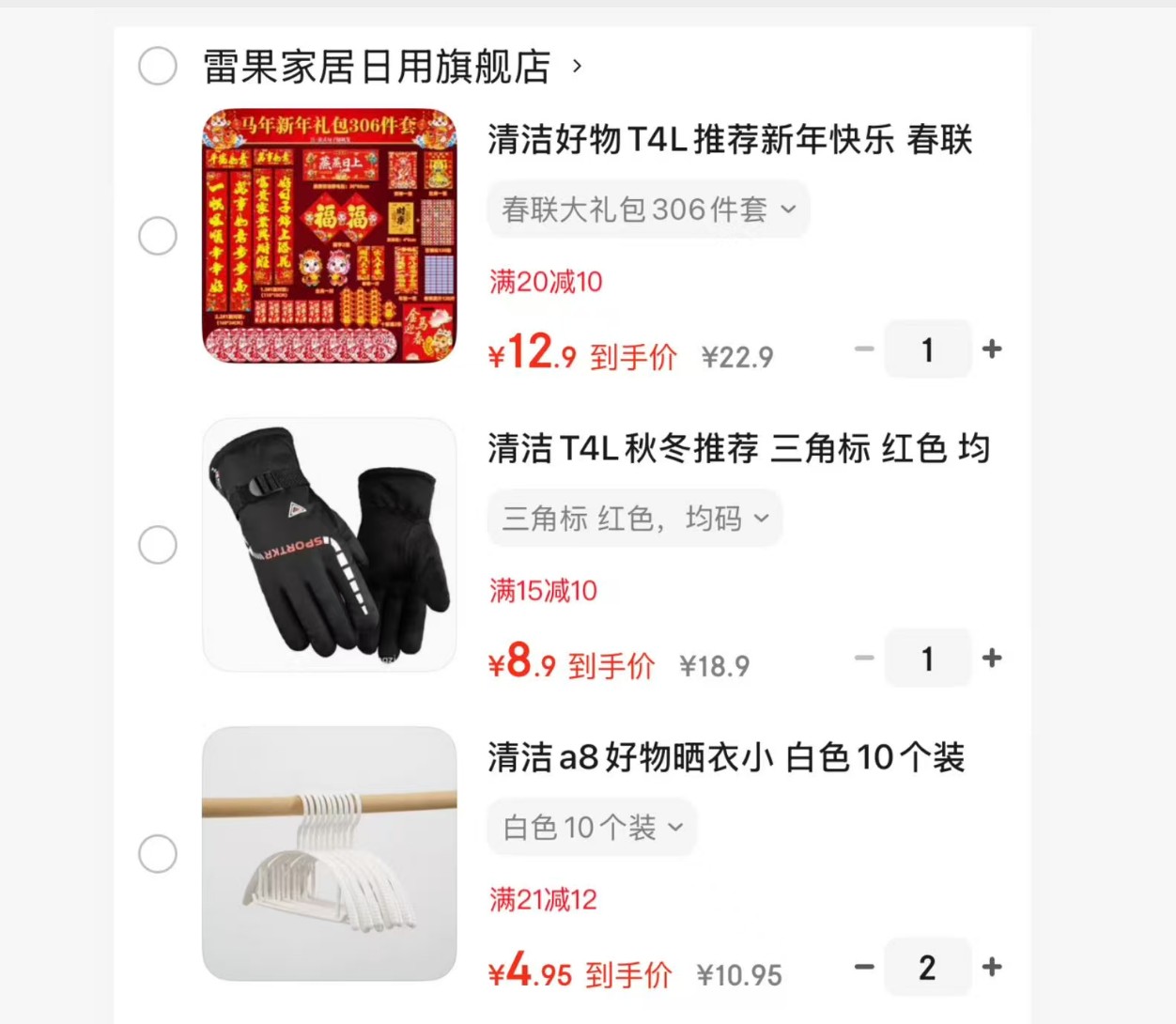1176x1024 pixels.
Task: Select the white hangers item
Action: point(158,854)
